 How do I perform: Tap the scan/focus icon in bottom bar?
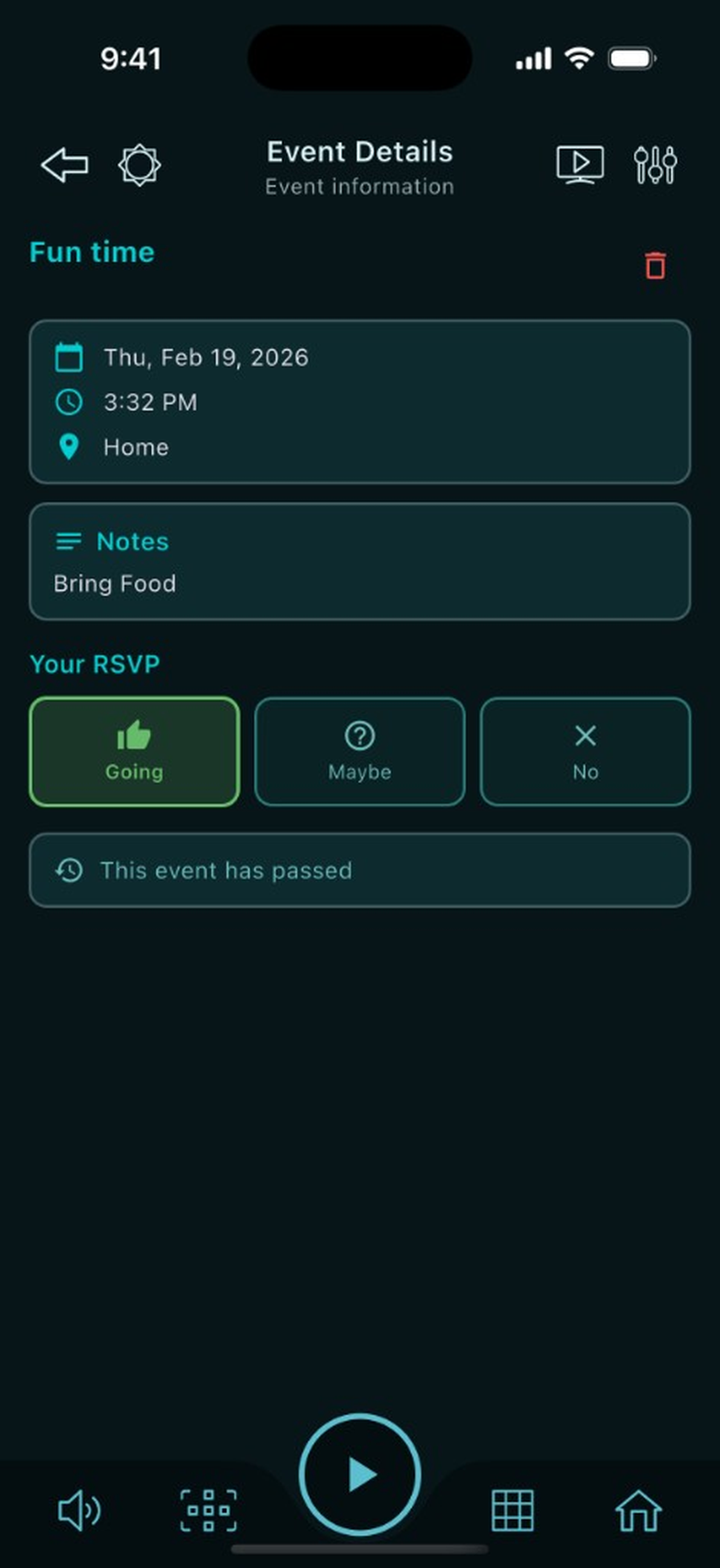tap(208, 1511)
